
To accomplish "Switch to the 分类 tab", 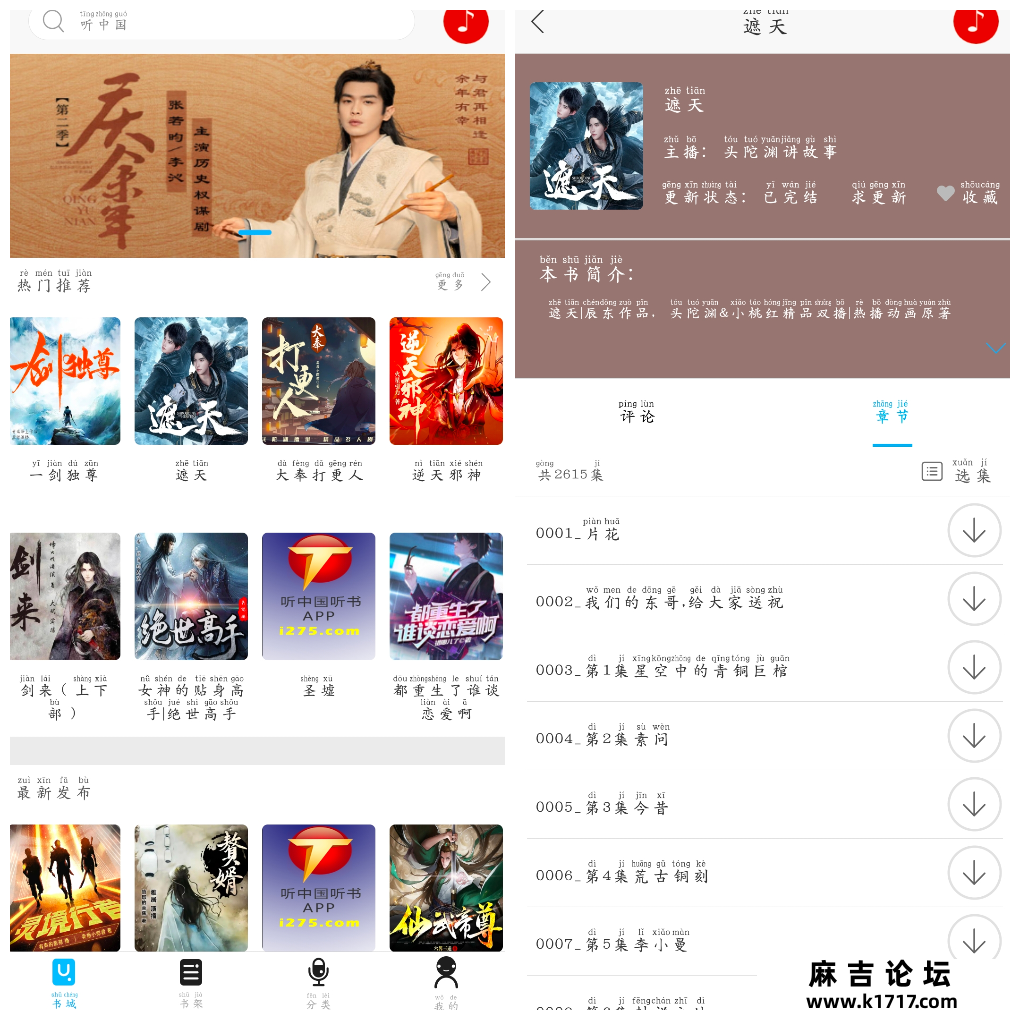I will tap(318, 980).
